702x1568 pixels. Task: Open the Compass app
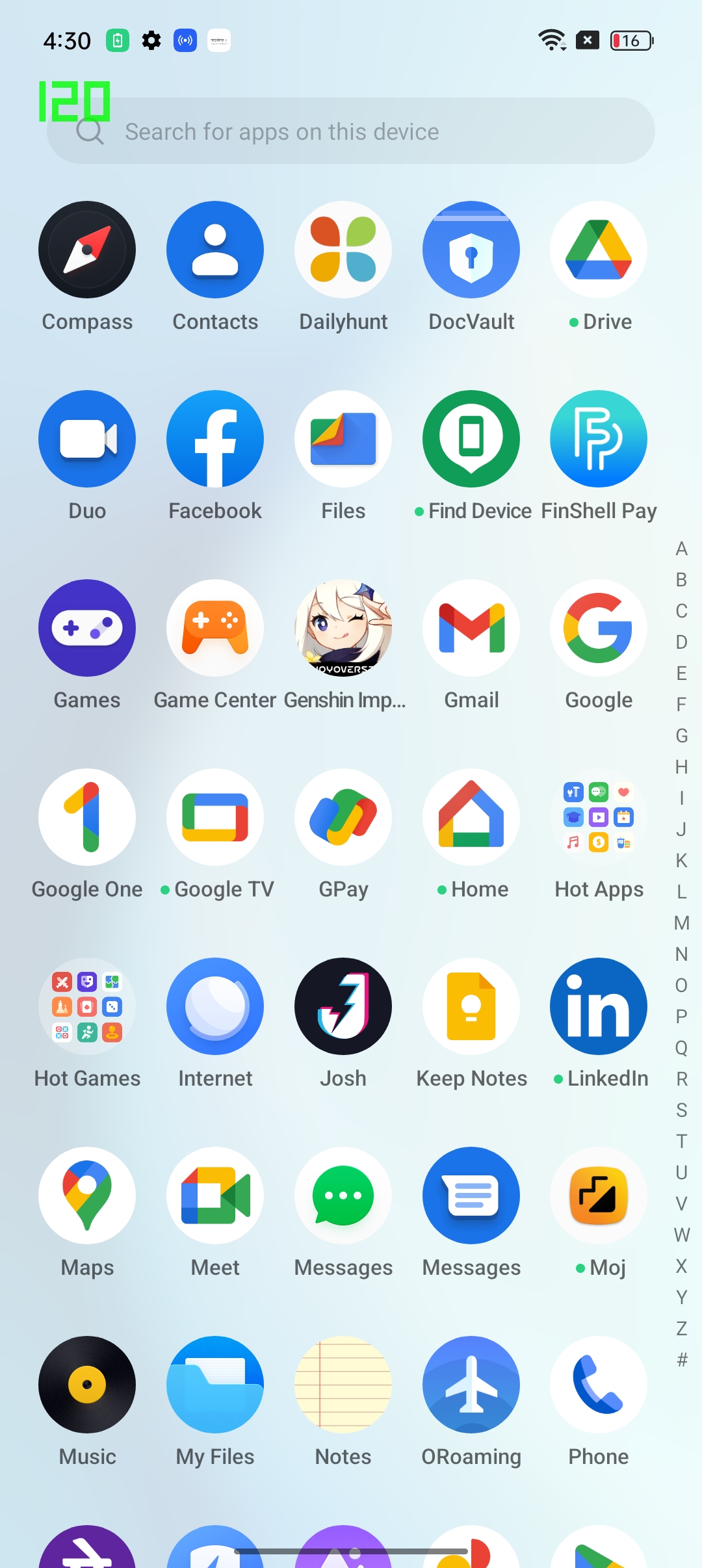[x=87, y=250]
